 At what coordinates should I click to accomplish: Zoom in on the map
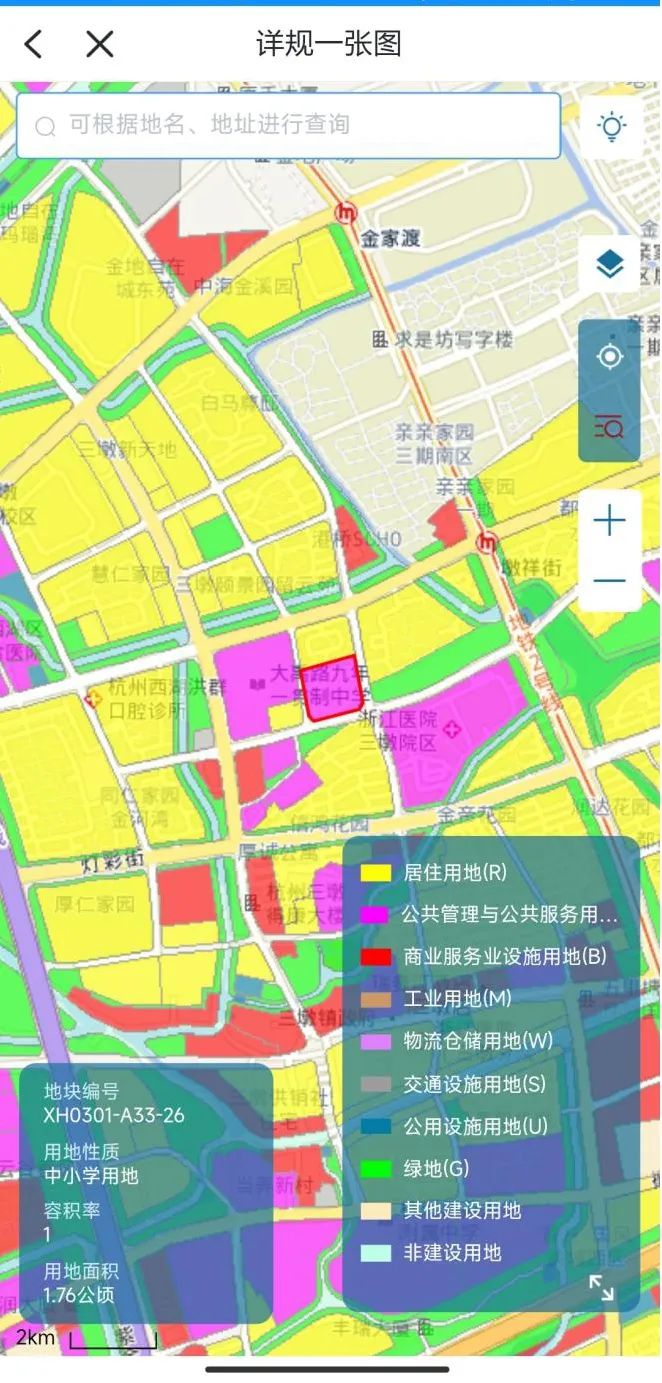click(610, 521)
